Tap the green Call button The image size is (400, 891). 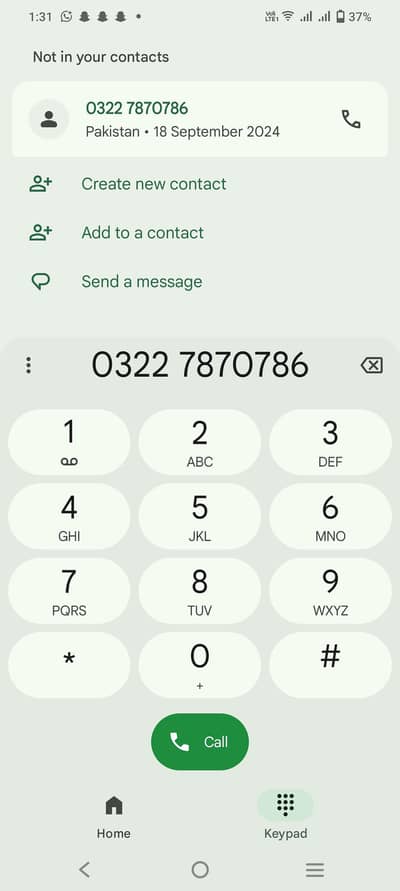click(x=200, y=742)
